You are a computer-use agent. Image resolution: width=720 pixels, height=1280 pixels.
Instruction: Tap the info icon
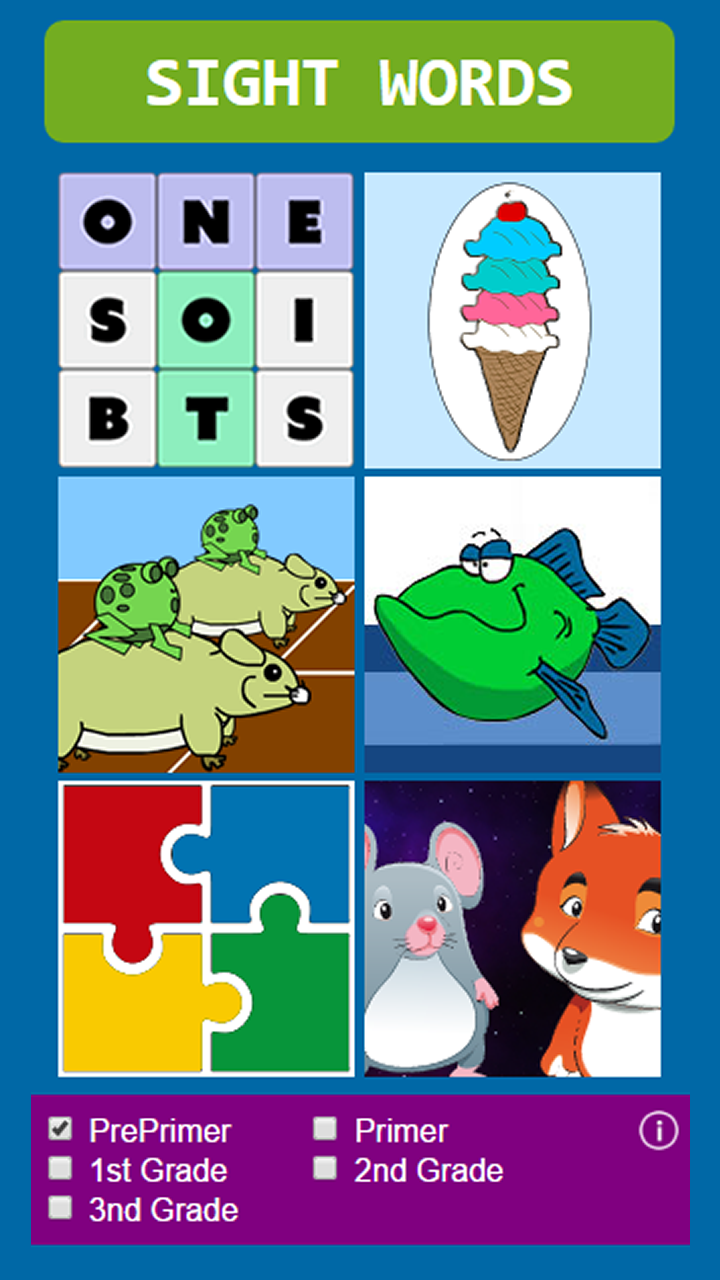coord(658,1130)
